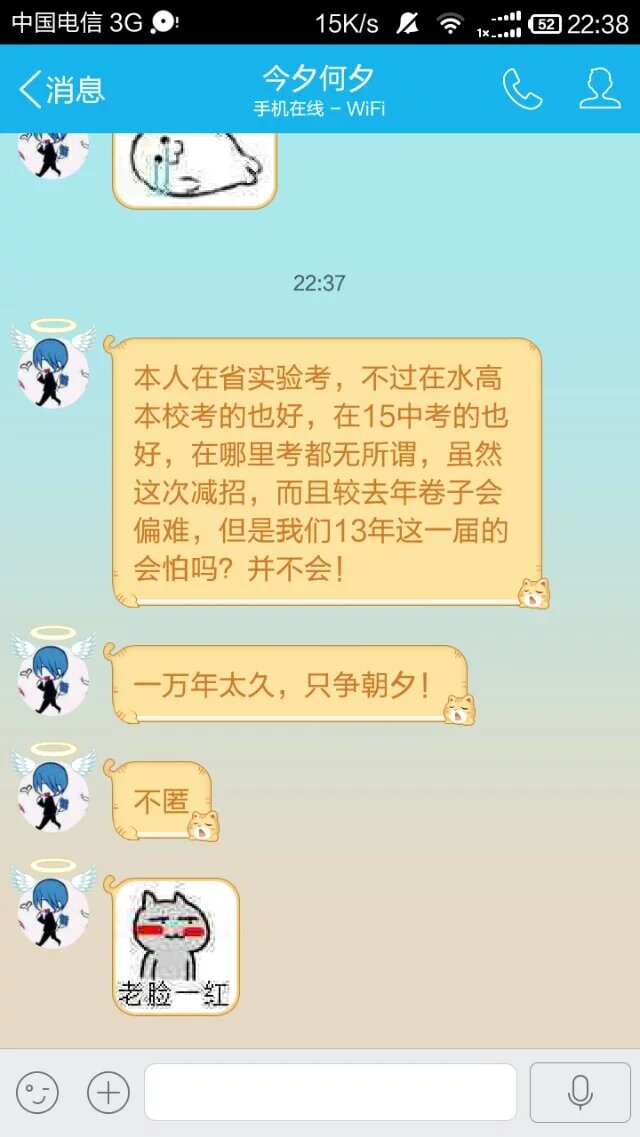The image size is (640, 1137).
Task: Focus the message text field
Action: click(x=330, y=1092)
